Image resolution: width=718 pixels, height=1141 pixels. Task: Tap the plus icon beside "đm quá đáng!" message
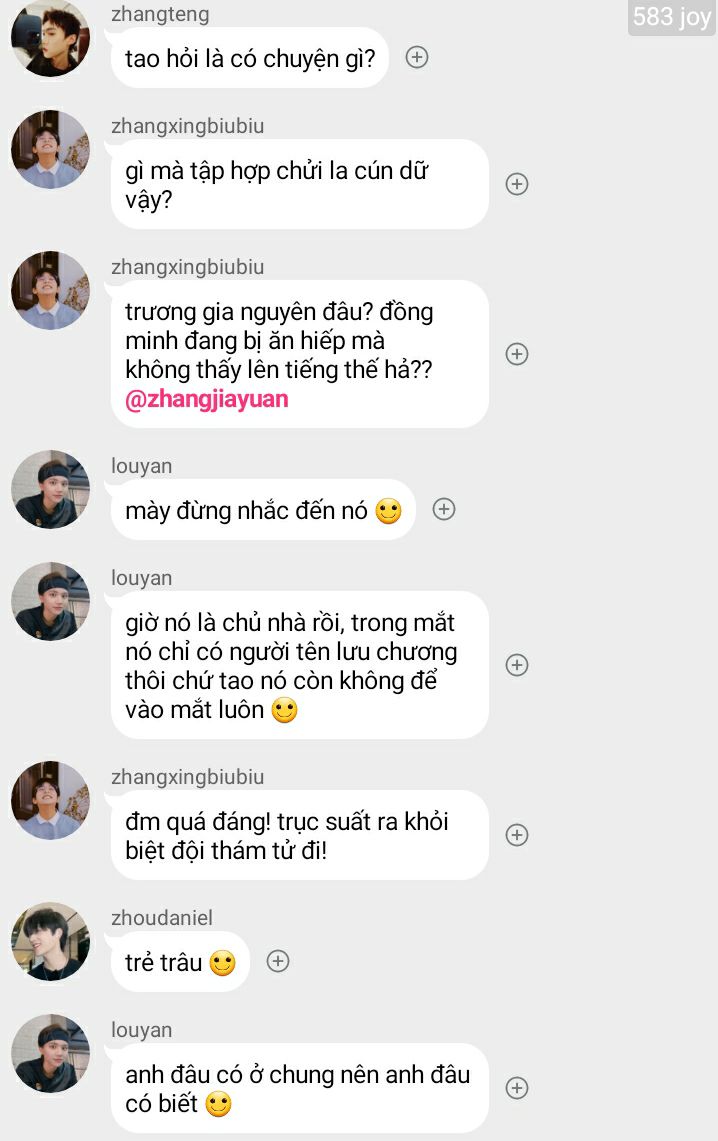[517, 835]
